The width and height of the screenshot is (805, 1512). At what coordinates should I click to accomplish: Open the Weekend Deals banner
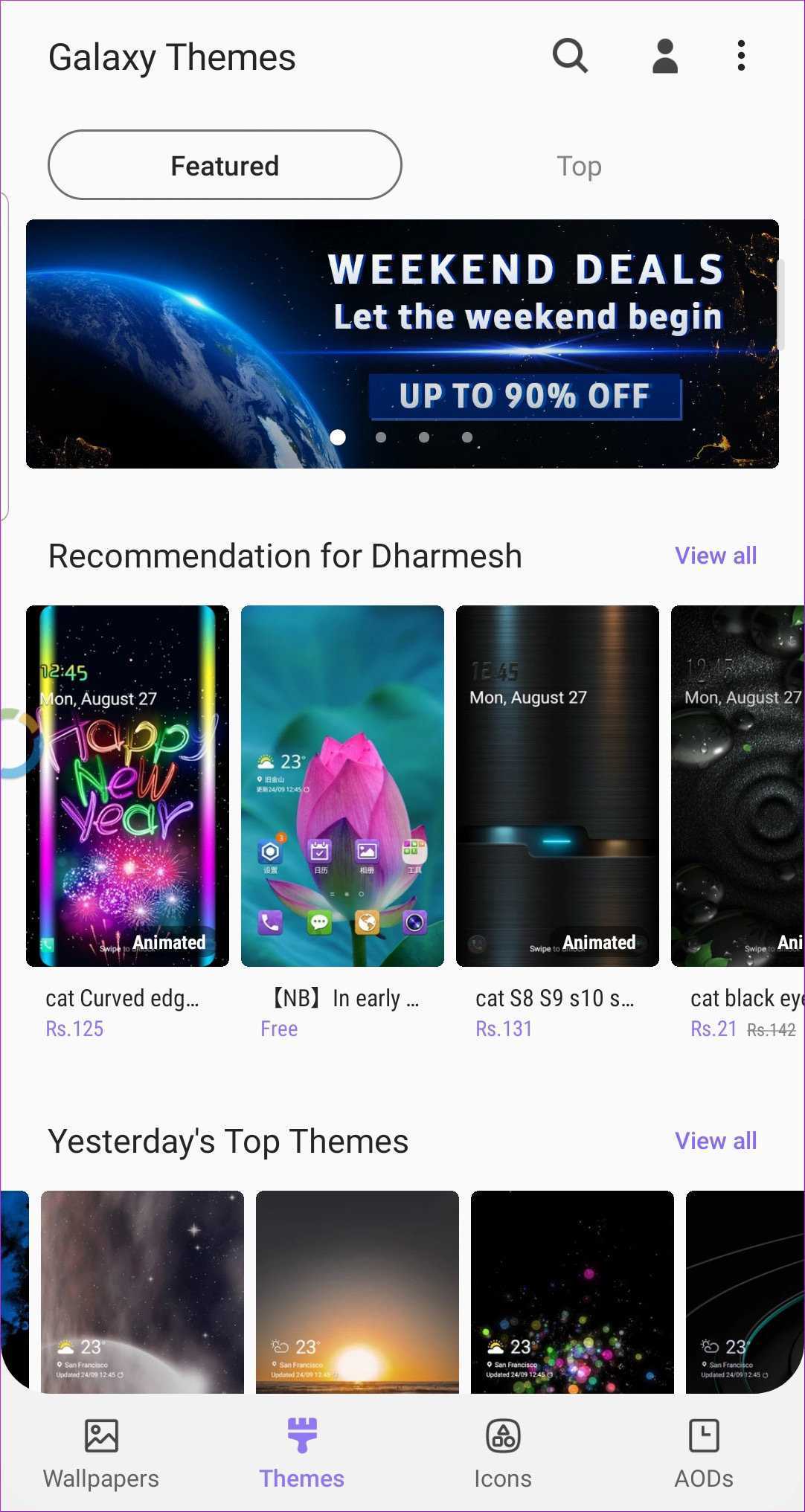[x=402, y=344]
